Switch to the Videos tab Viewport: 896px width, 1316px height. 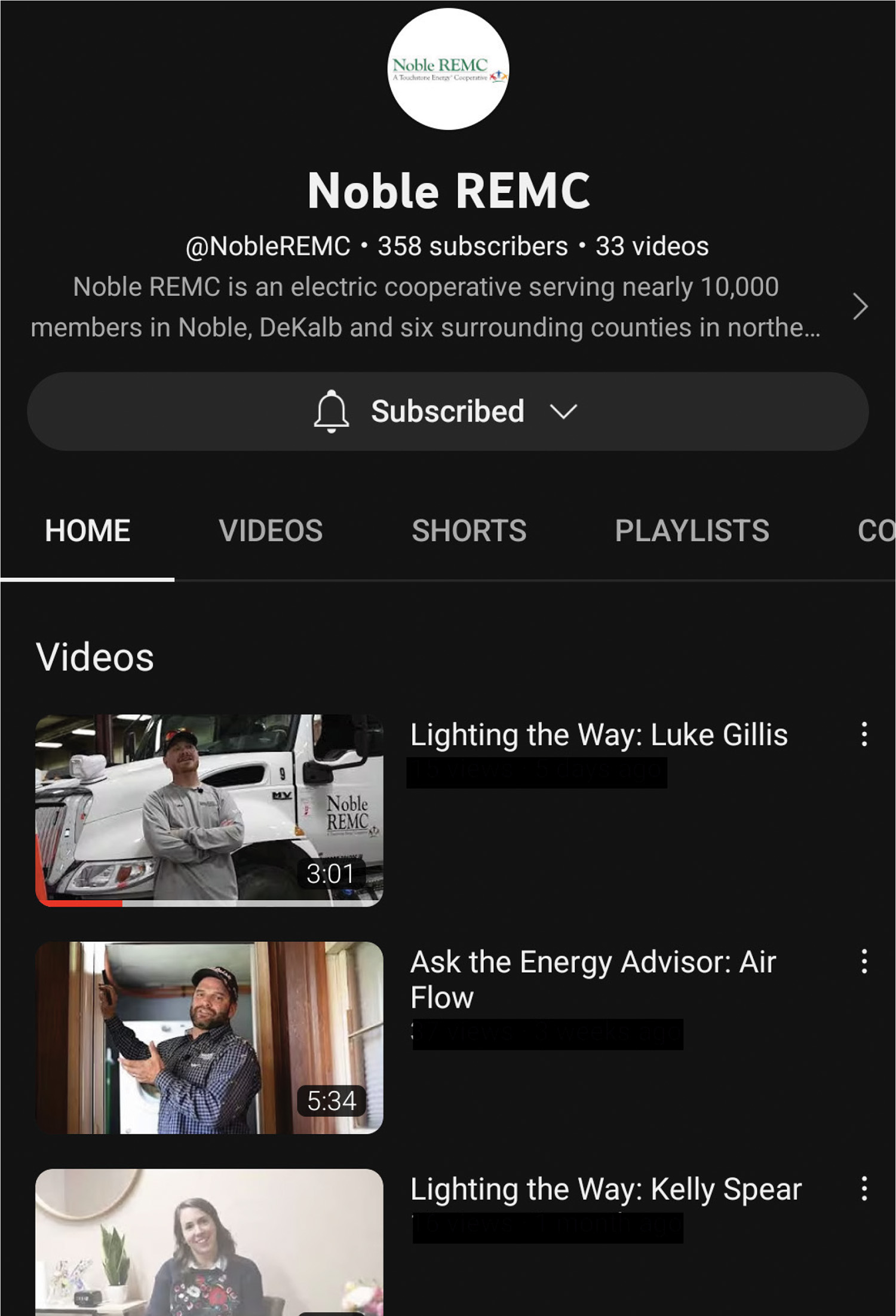pos(271,531)
